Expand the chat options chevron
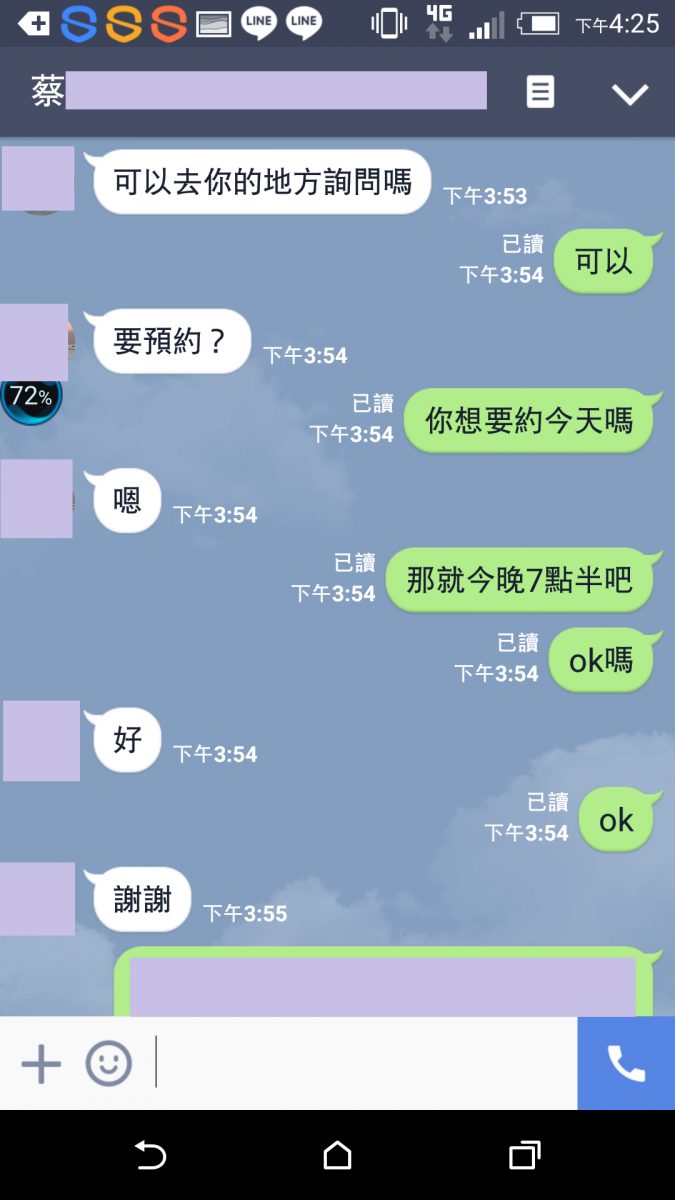This screenshot has width=675, height=1200. click(630, 94)
